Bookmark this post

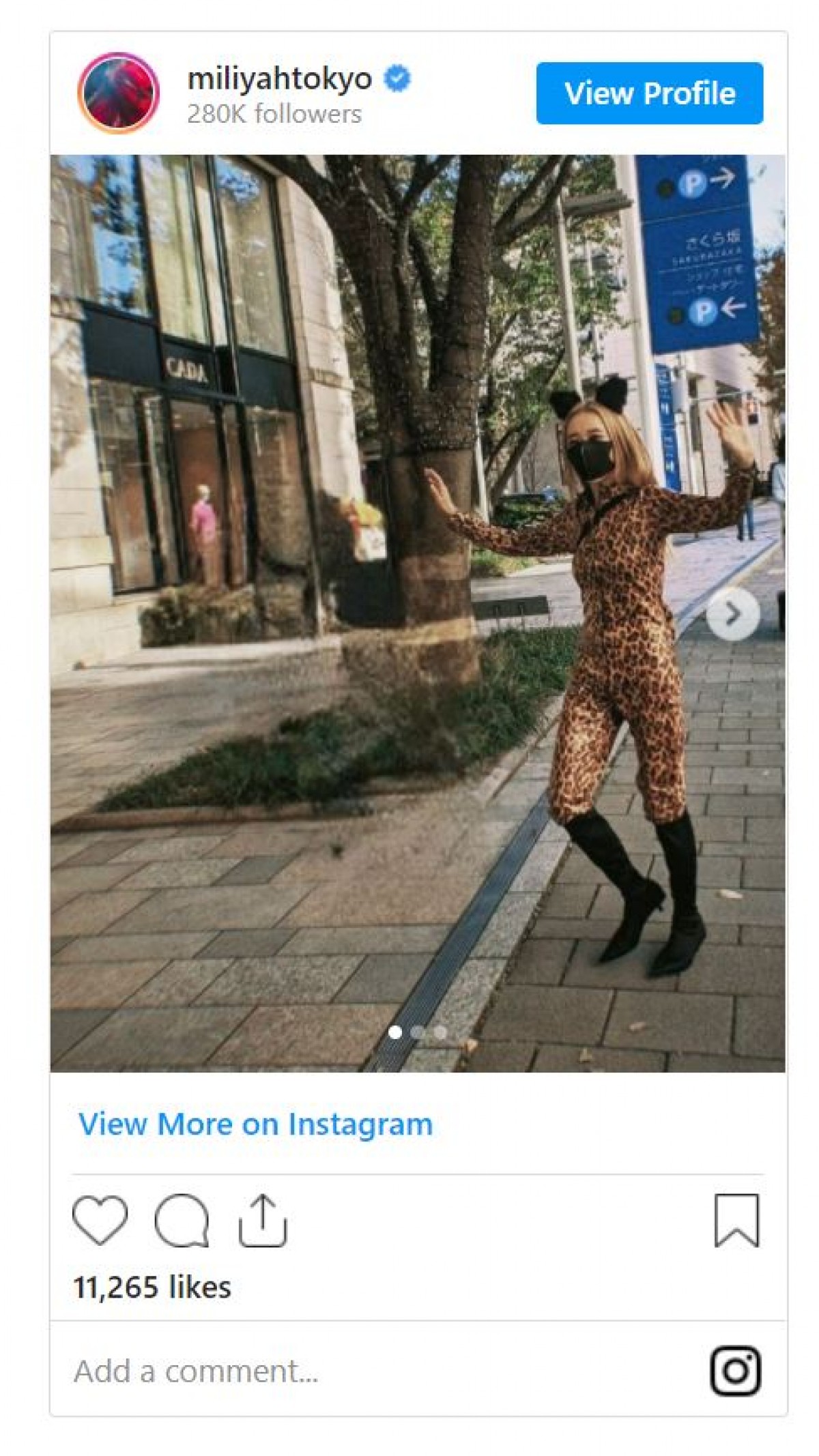point(736,1221)
